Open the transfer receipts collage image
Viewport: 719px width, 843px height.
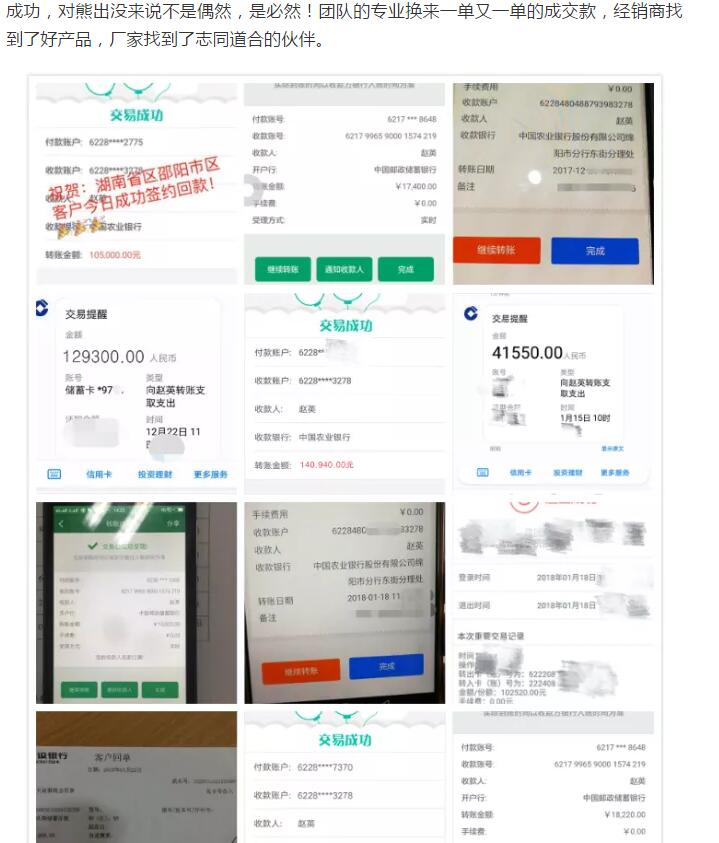(345, 460)
